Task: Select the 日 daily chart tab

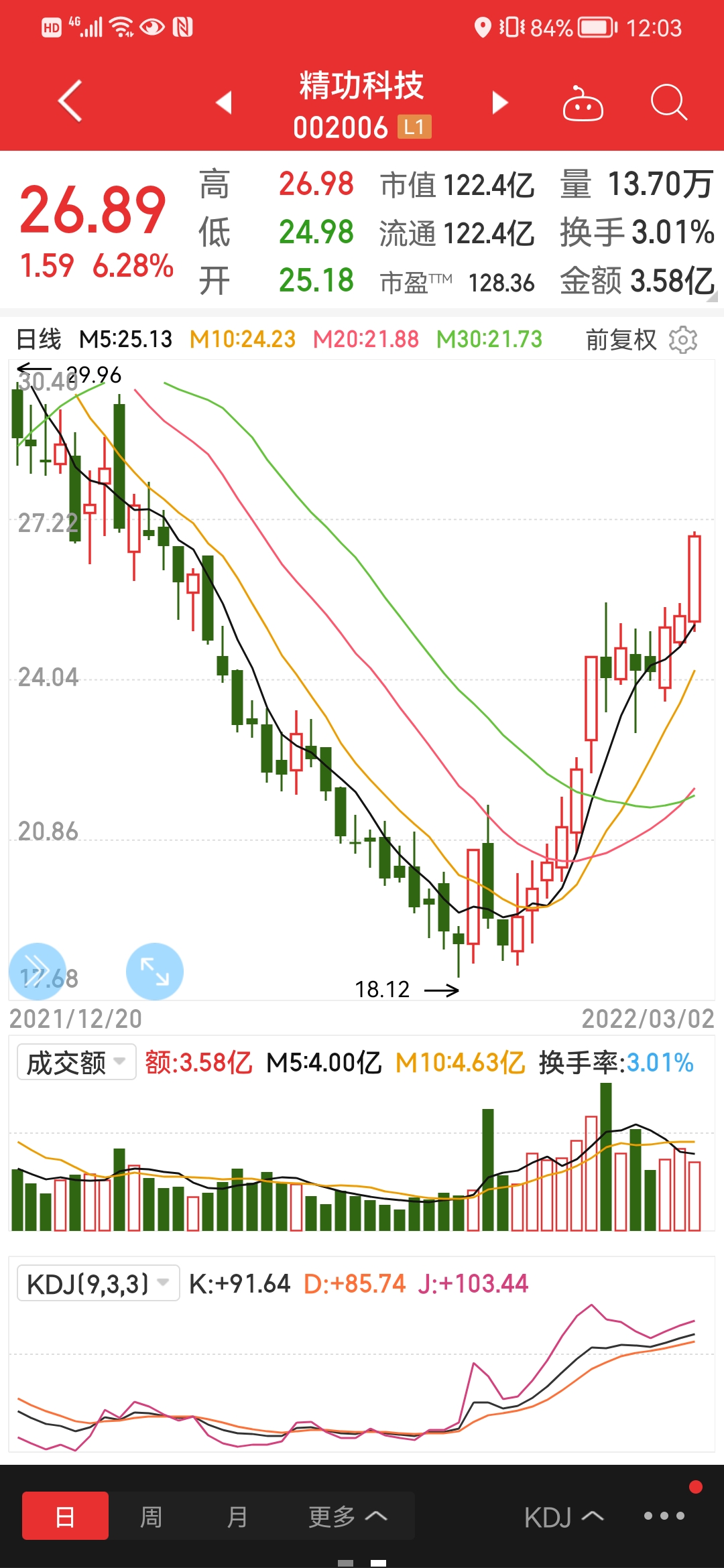Action: [x=65, y=1516]
